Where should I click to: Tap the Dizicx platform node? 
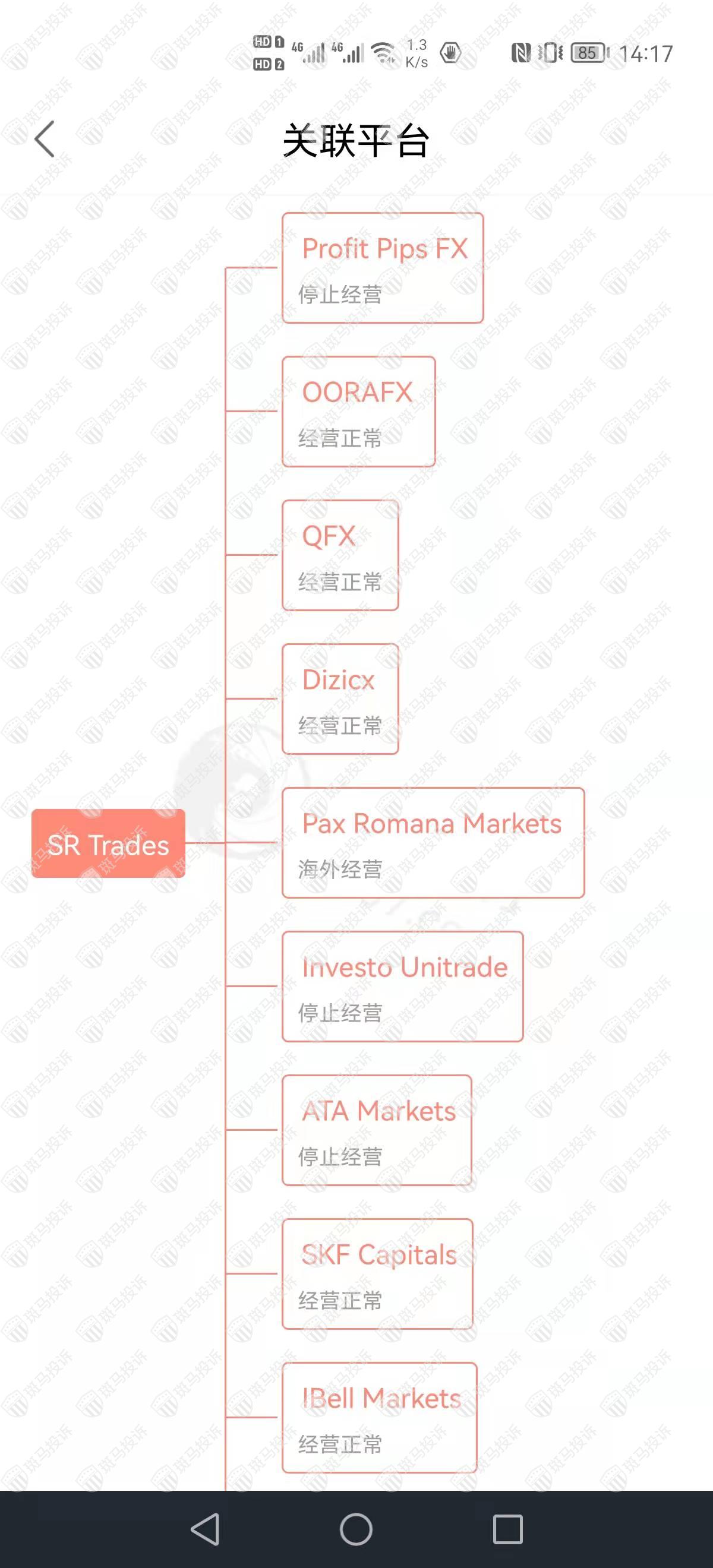[x=340, y=699]
